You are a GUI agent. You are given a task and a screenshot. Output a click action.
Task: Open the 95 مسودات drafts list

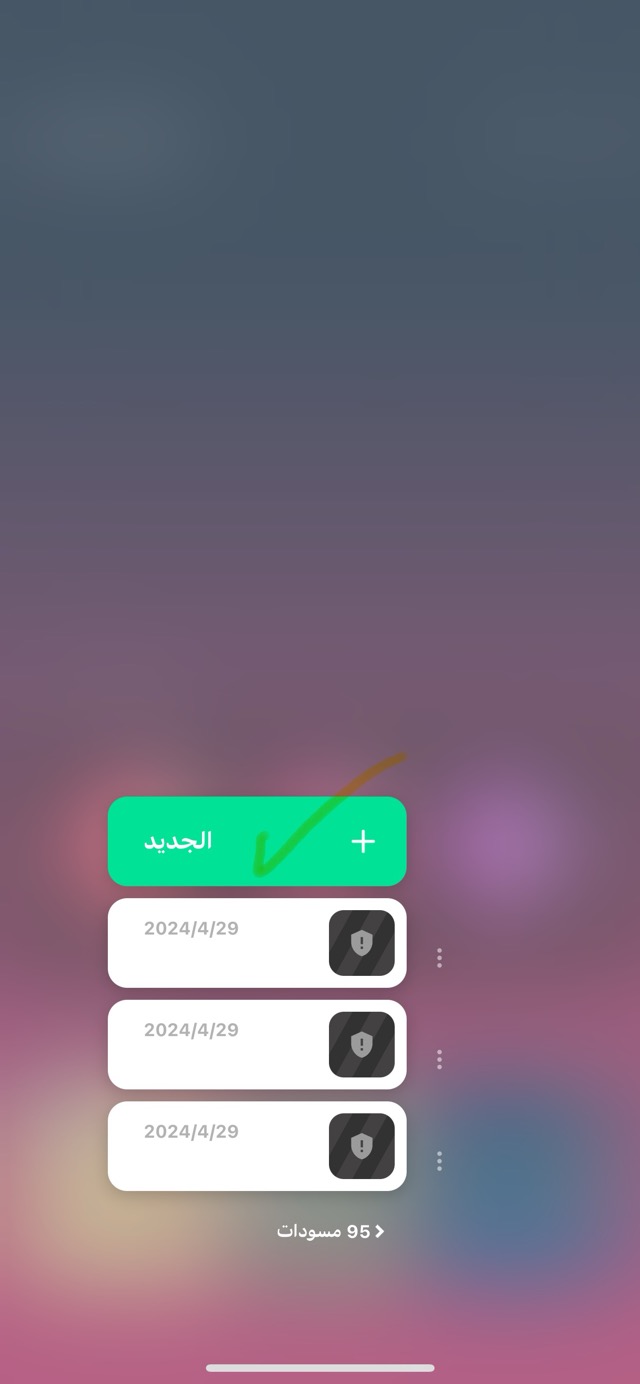[x=331, y=1231]
